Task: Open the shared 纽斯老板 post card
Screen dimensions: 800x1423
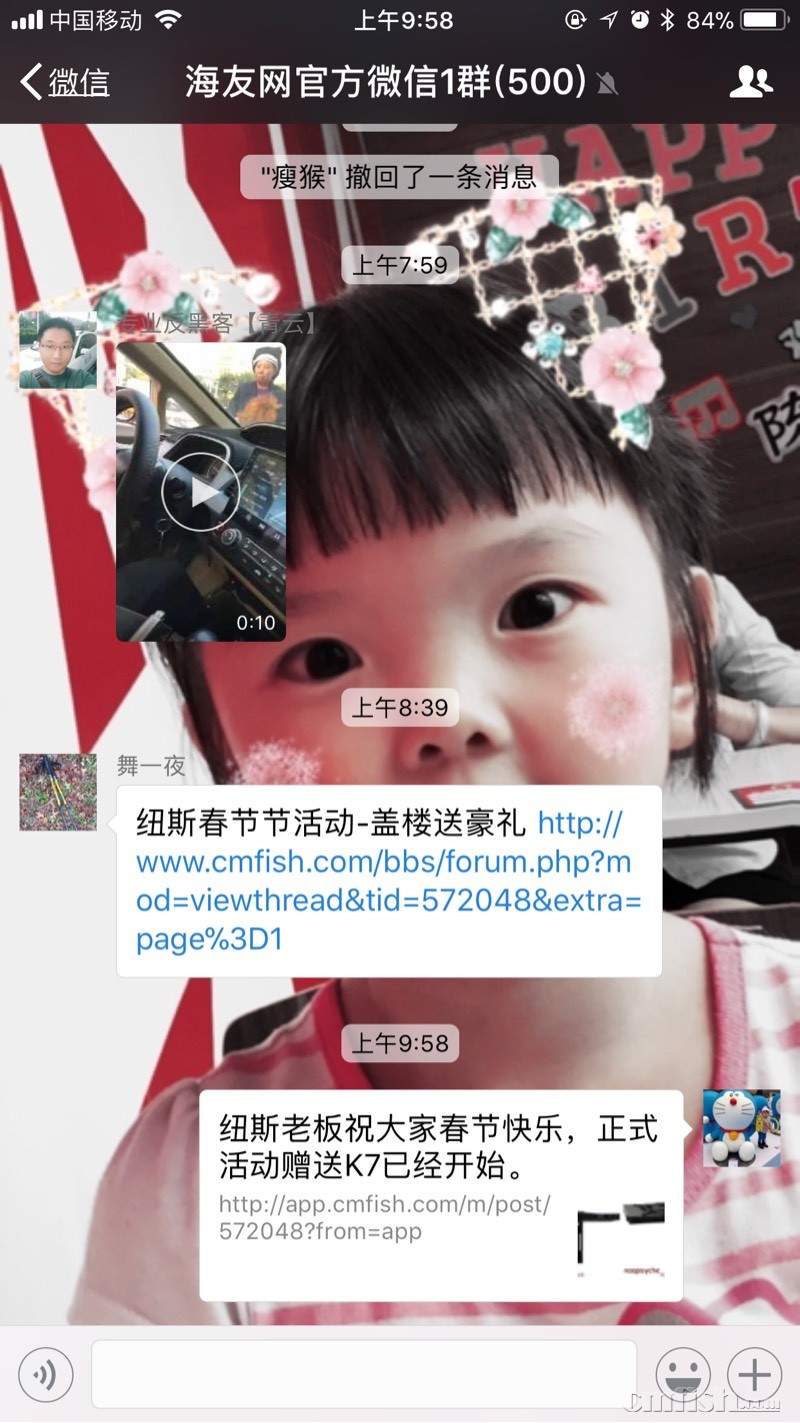Action: (441, 1195)
